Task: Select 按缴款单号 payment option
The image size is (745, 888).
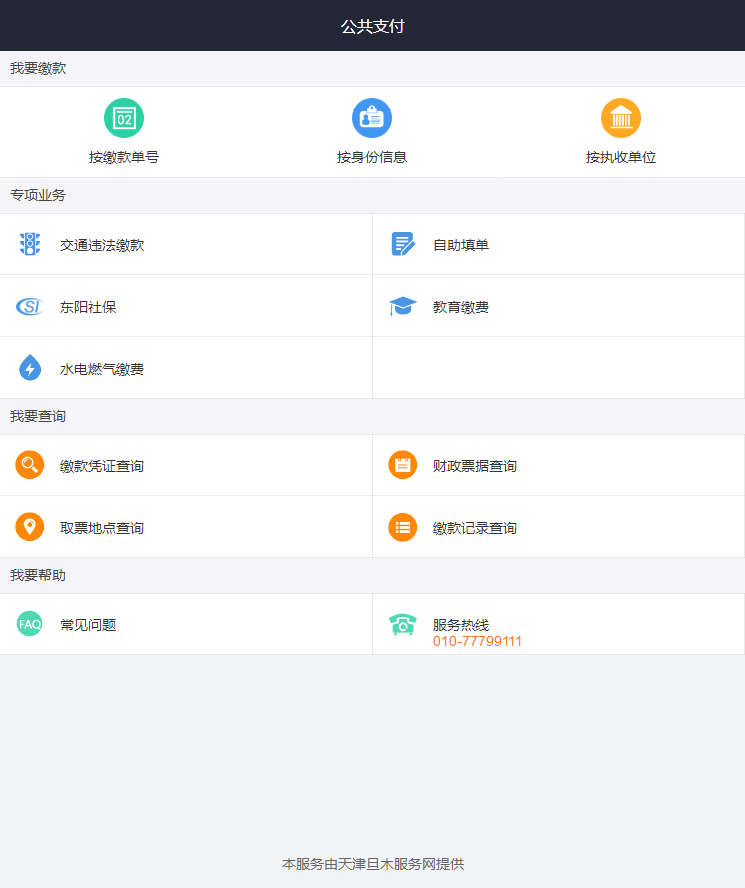Action: click(124, 132)
